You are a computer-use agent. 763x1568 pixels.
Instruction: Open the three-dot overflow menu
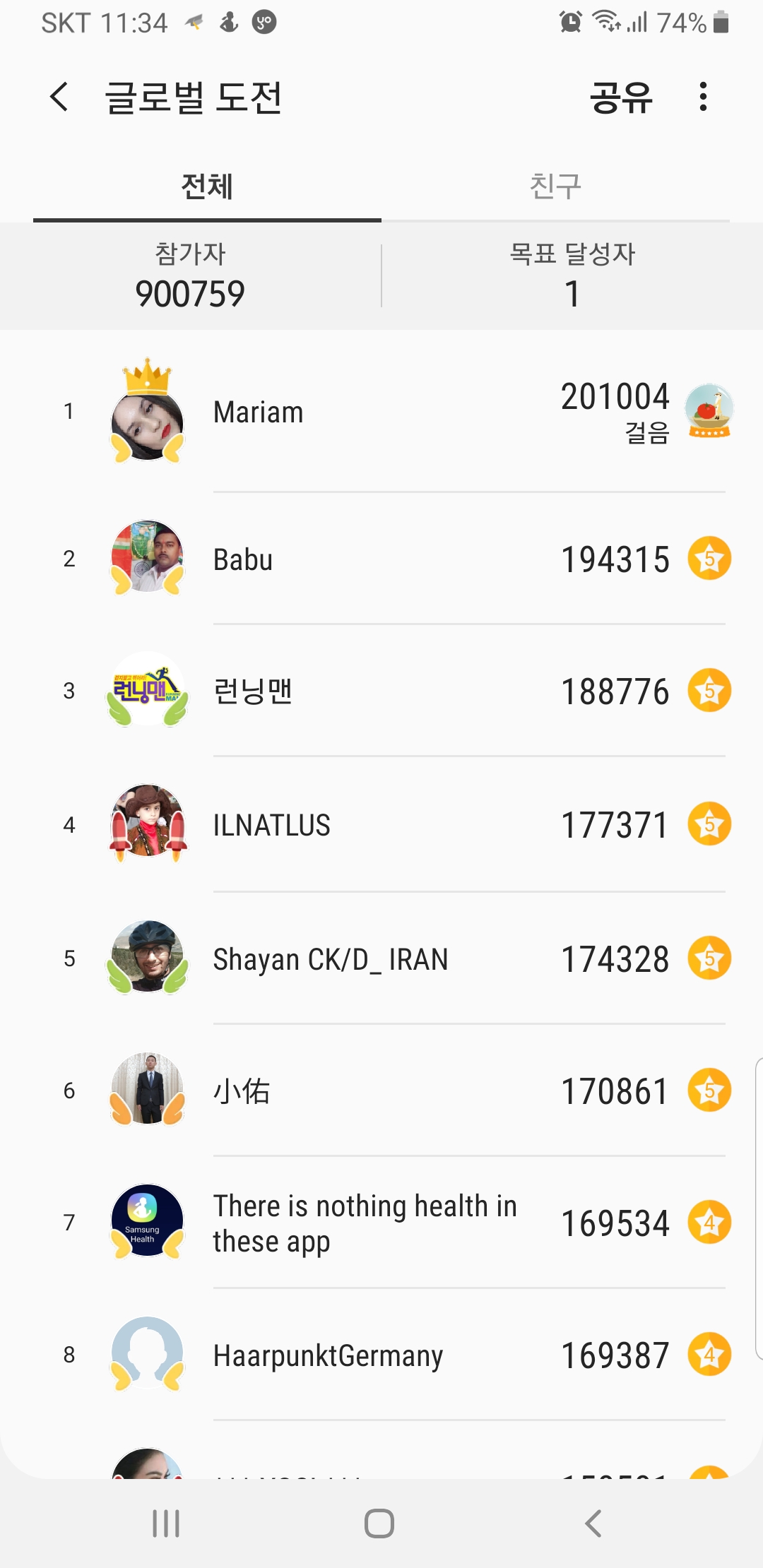point(702,97)
